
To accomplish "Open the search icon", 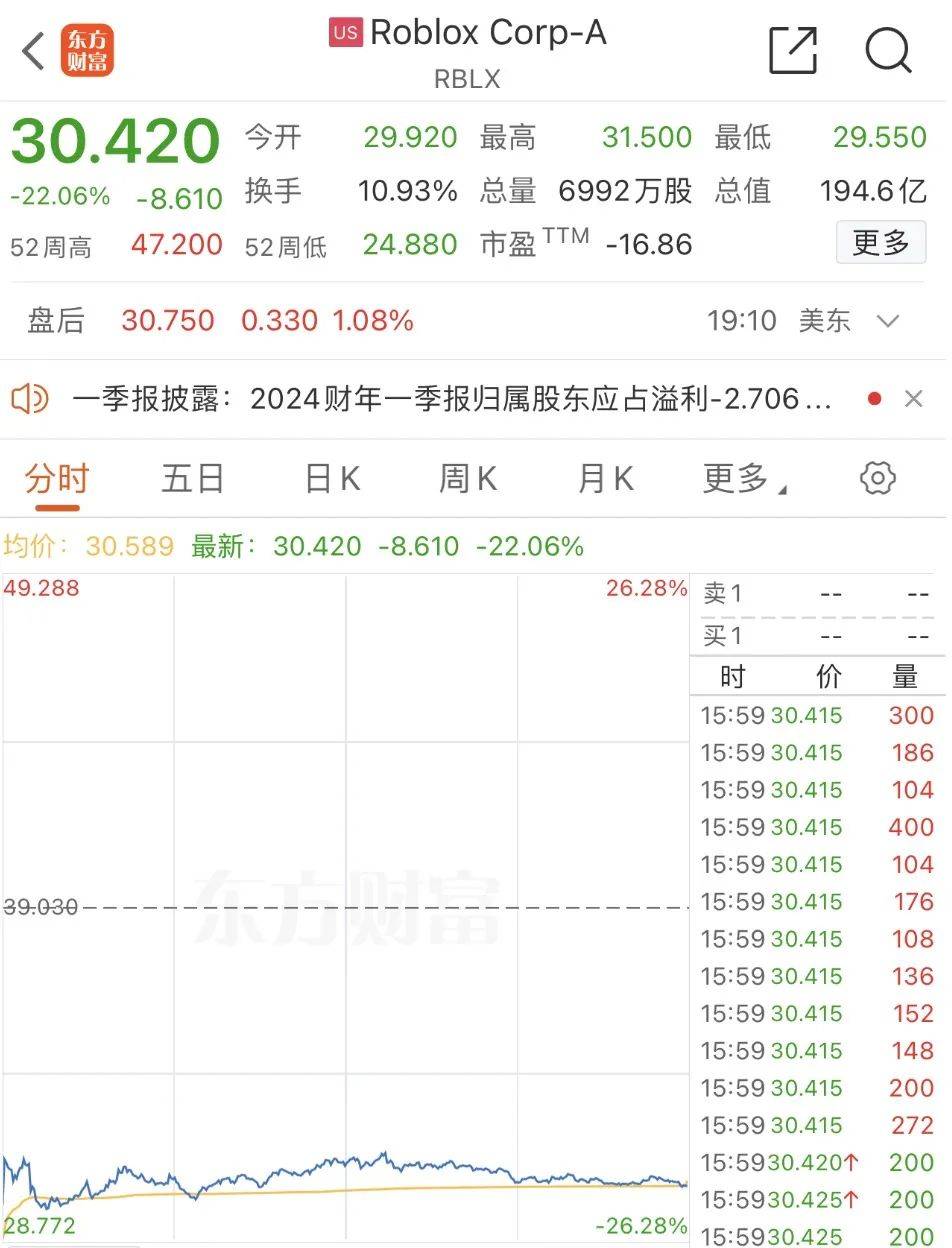I will (888, 50).
